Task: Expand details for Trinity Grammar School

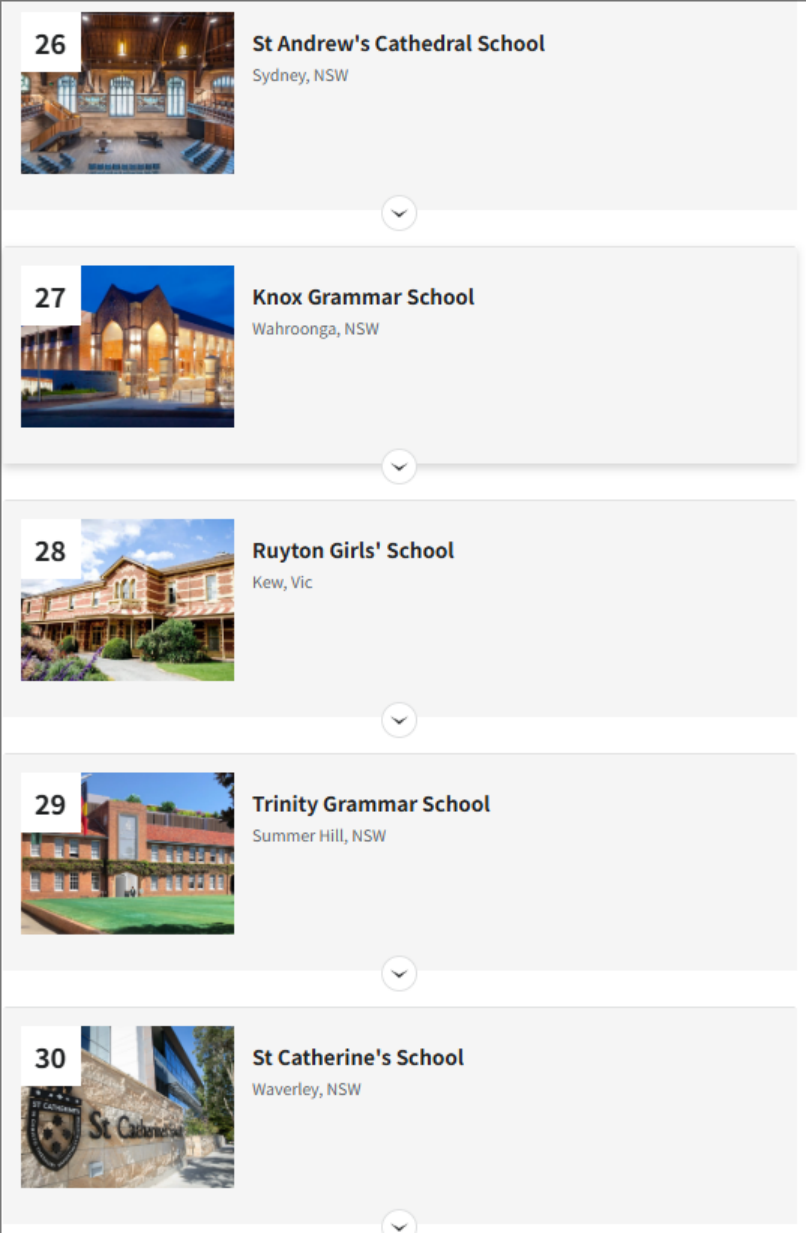Action: point(399,973)
